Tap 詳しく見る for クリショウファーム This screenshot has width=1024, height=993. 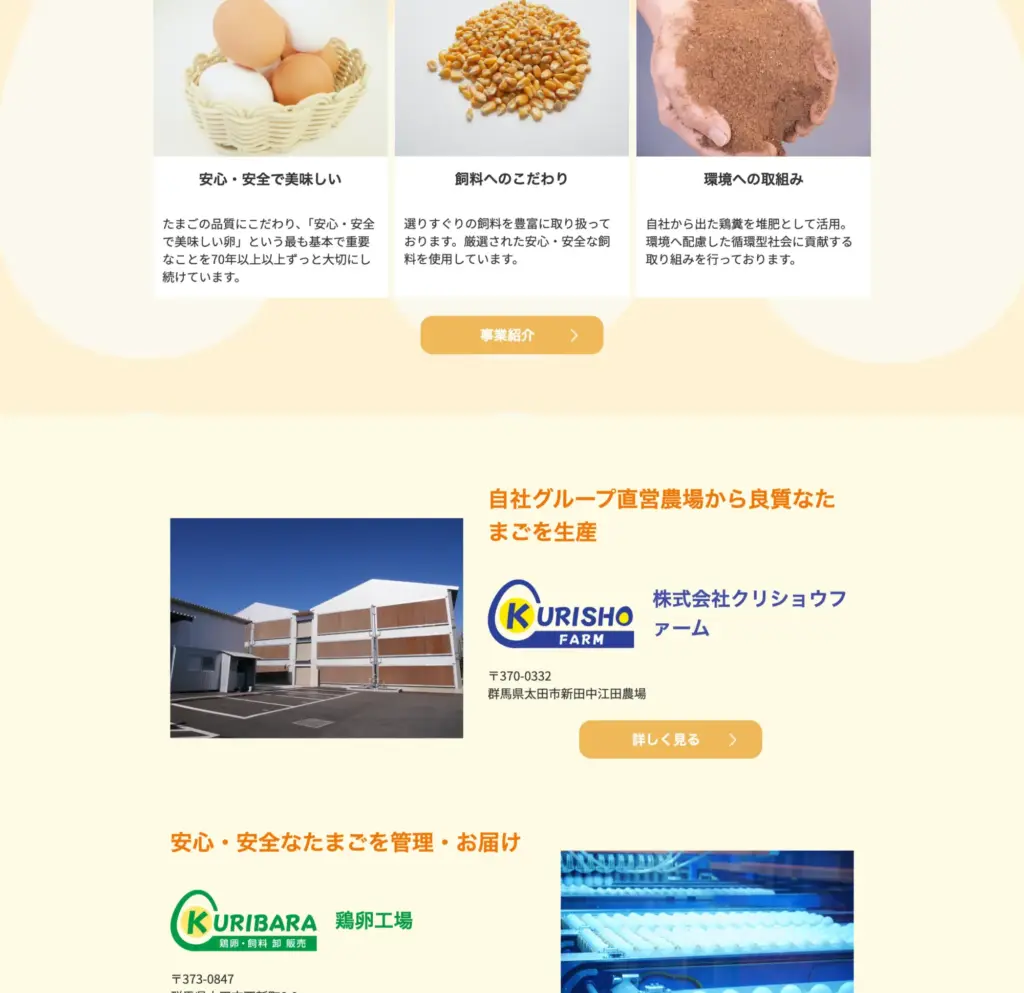click(x=670, y=740)
